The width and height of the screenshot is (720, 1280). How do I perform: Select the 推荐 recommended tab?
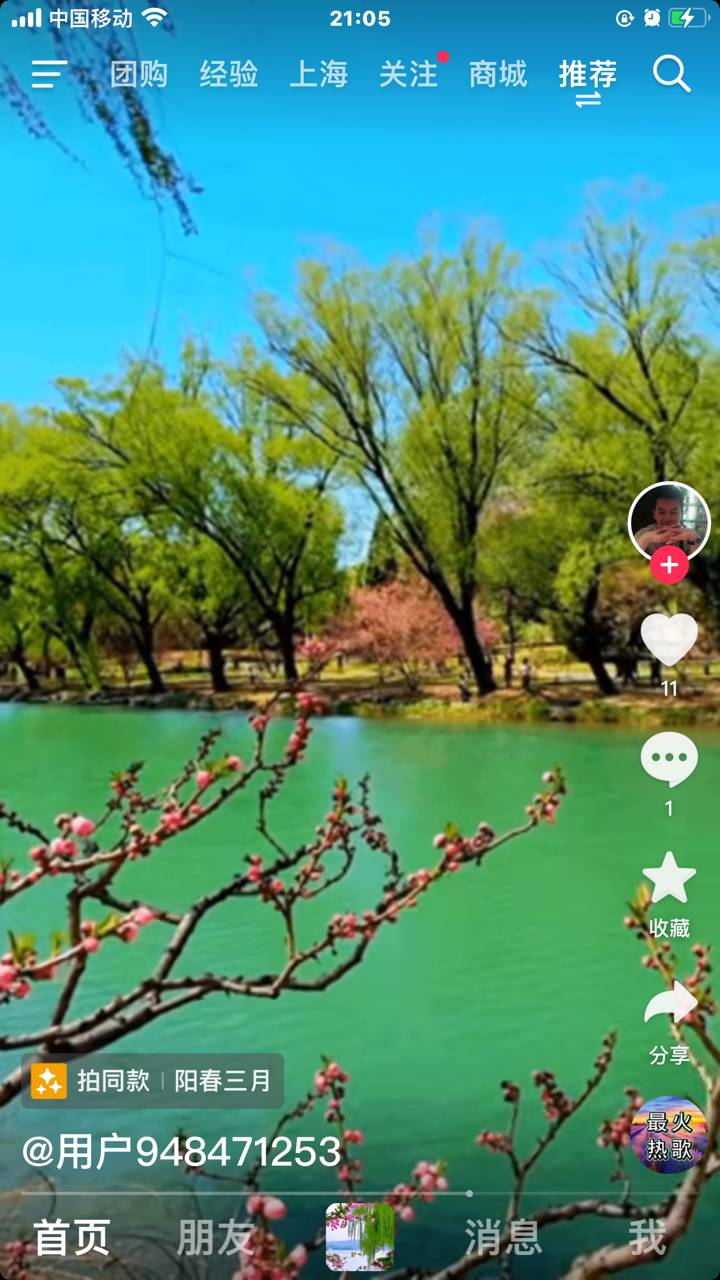point(588,74)
